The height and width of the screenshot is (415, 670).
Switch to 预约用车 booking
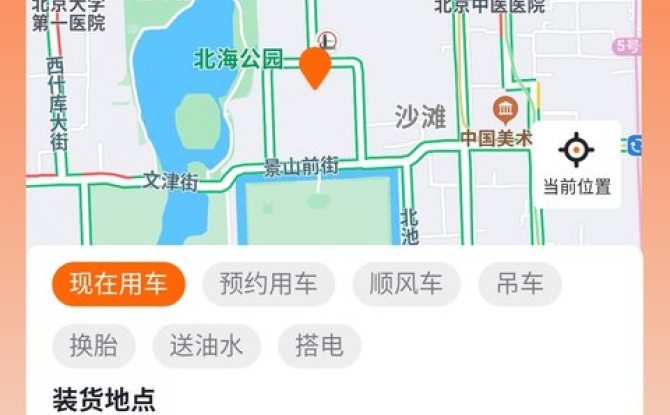tap(268, 284)
